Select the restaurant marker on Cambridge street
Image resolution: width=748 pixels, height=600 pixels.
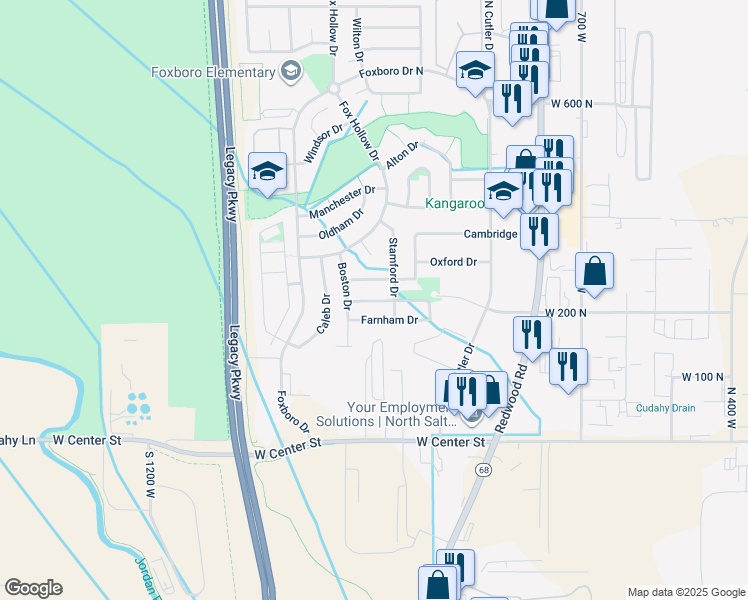pos(539,233)
